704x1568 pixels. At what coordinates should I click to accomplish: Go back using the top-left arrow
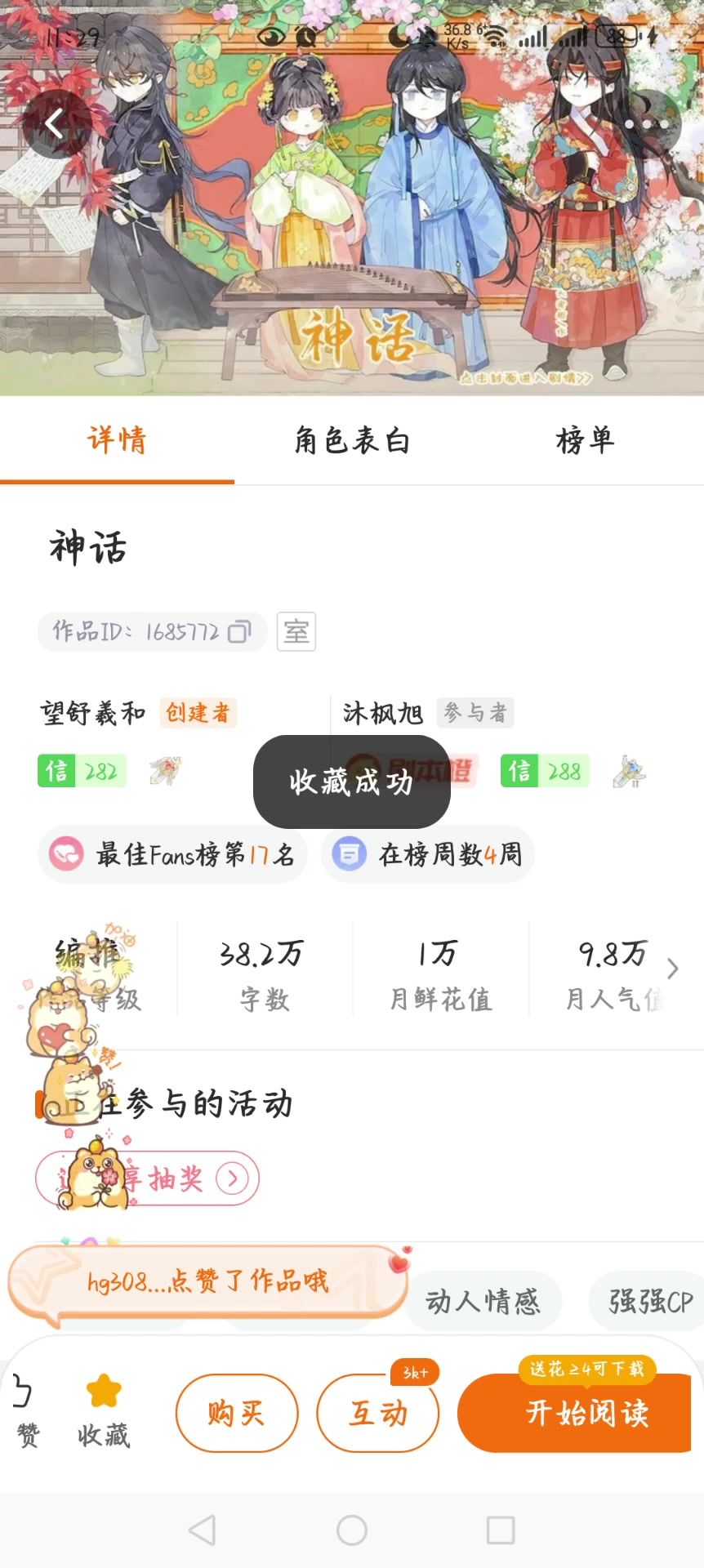click(55, 124)
